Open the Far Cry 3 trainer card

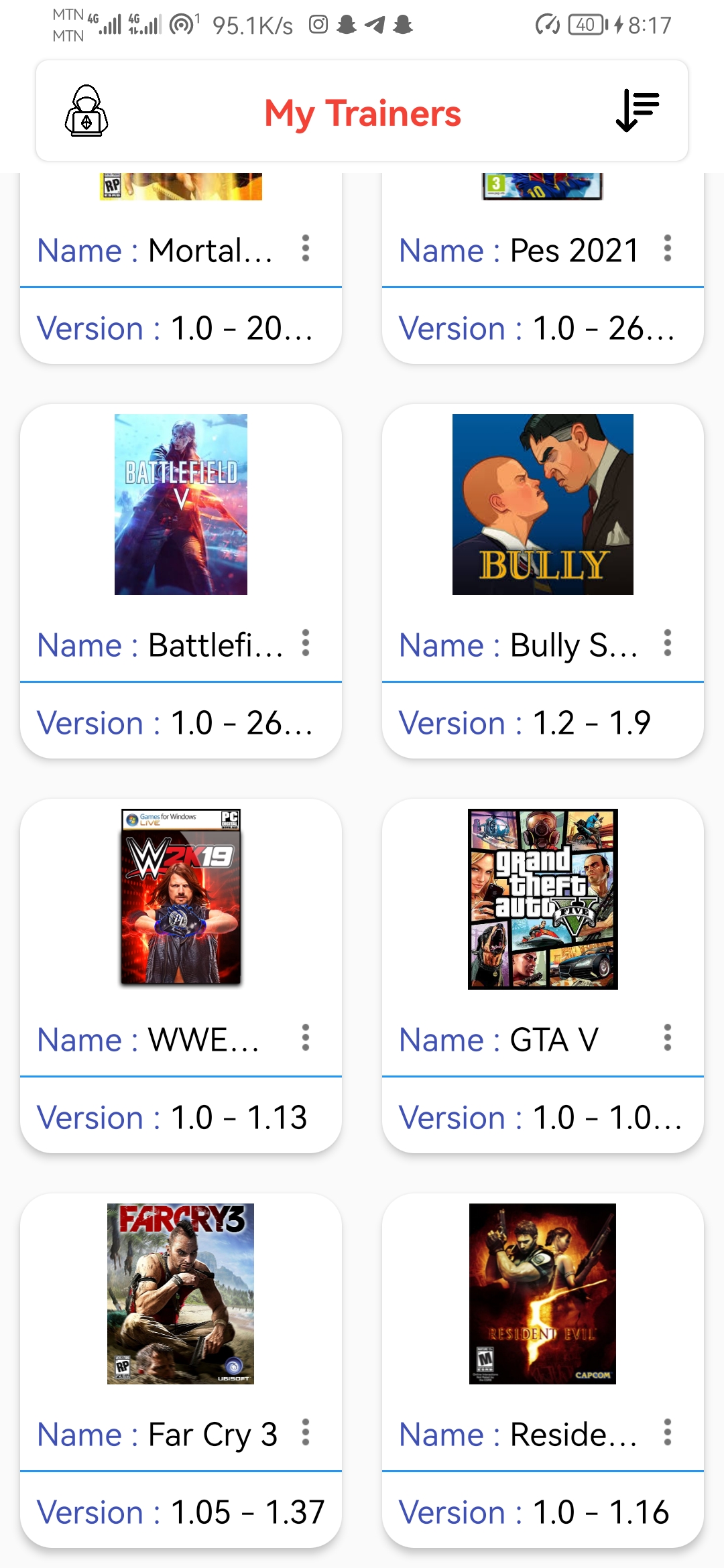click(181, 1293)
